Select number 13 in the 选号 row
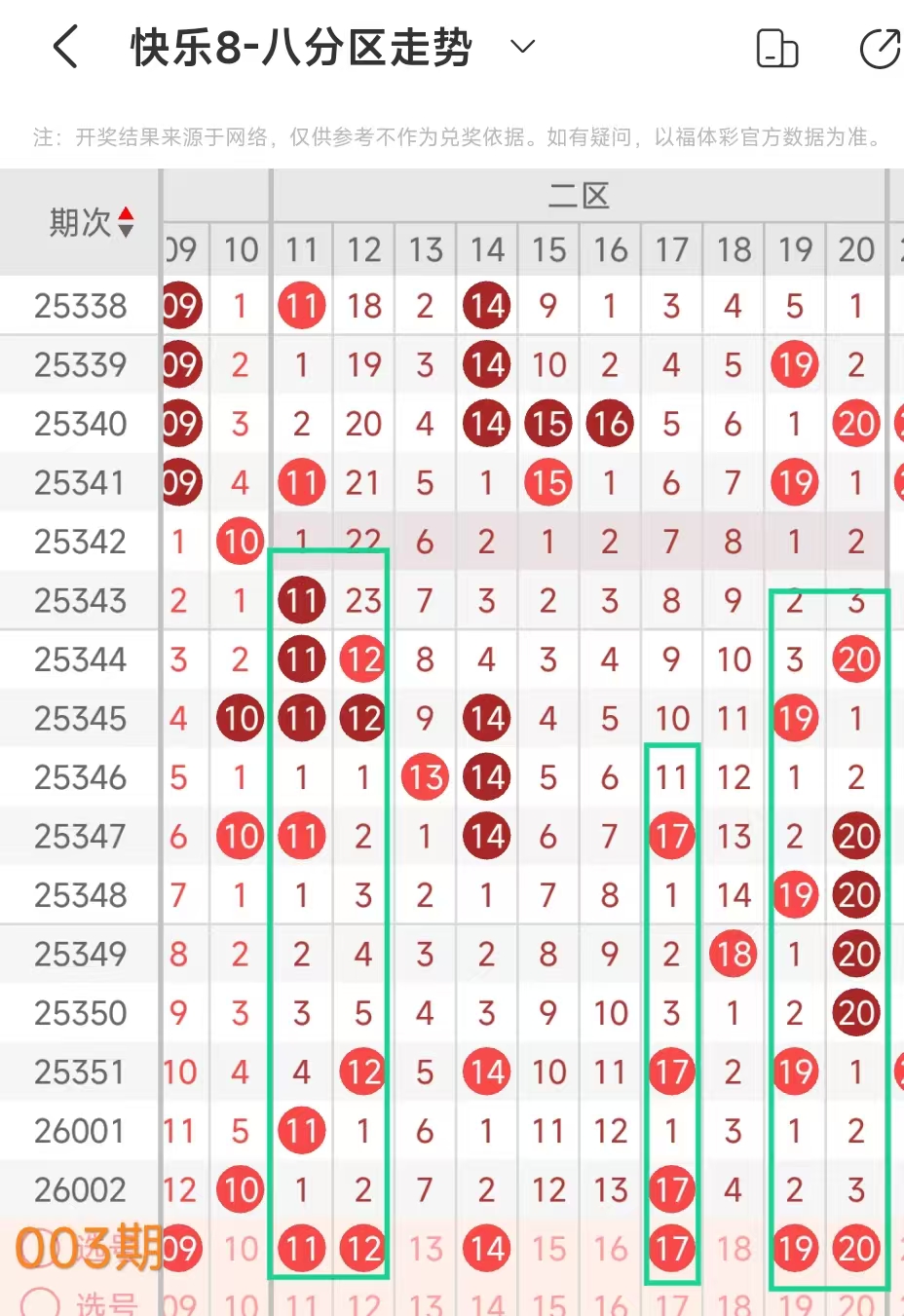 (x=426, y=1303)
